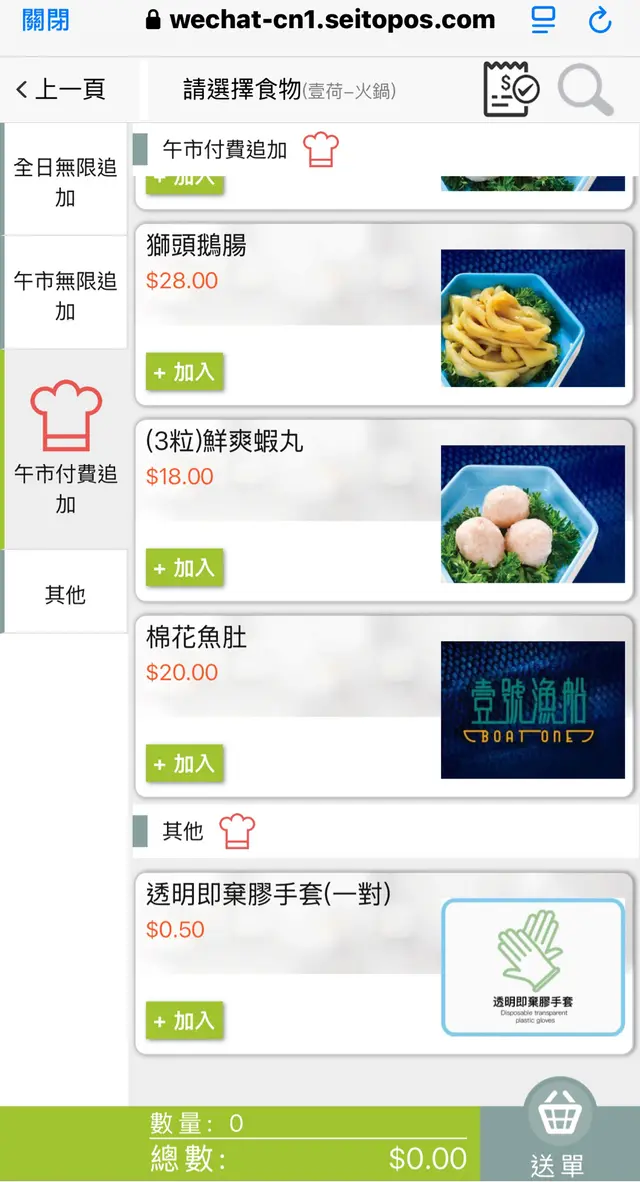The width and height of the screenshot is (640, 1182).
Task: Open food search magnifier
Action: click(x=585, y=90)
